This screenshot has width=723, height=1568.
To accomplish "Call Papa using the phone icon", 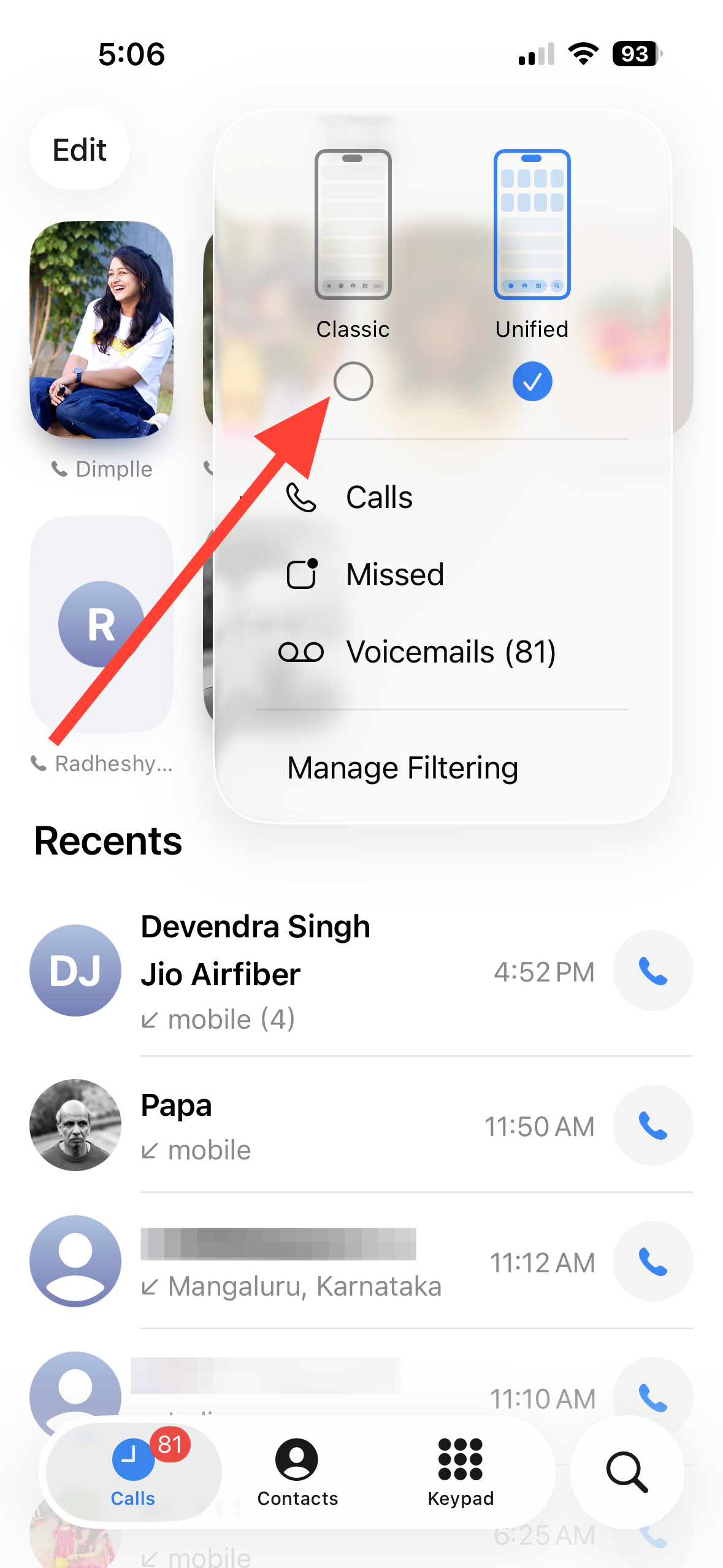I will (652, 1125).
